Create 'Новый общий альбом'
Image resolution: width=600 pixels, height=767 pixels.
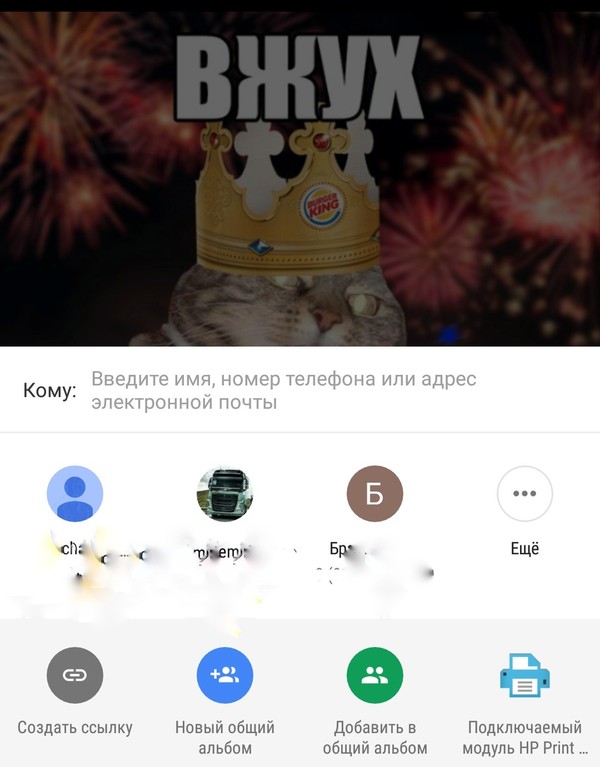tap(225, 675)
